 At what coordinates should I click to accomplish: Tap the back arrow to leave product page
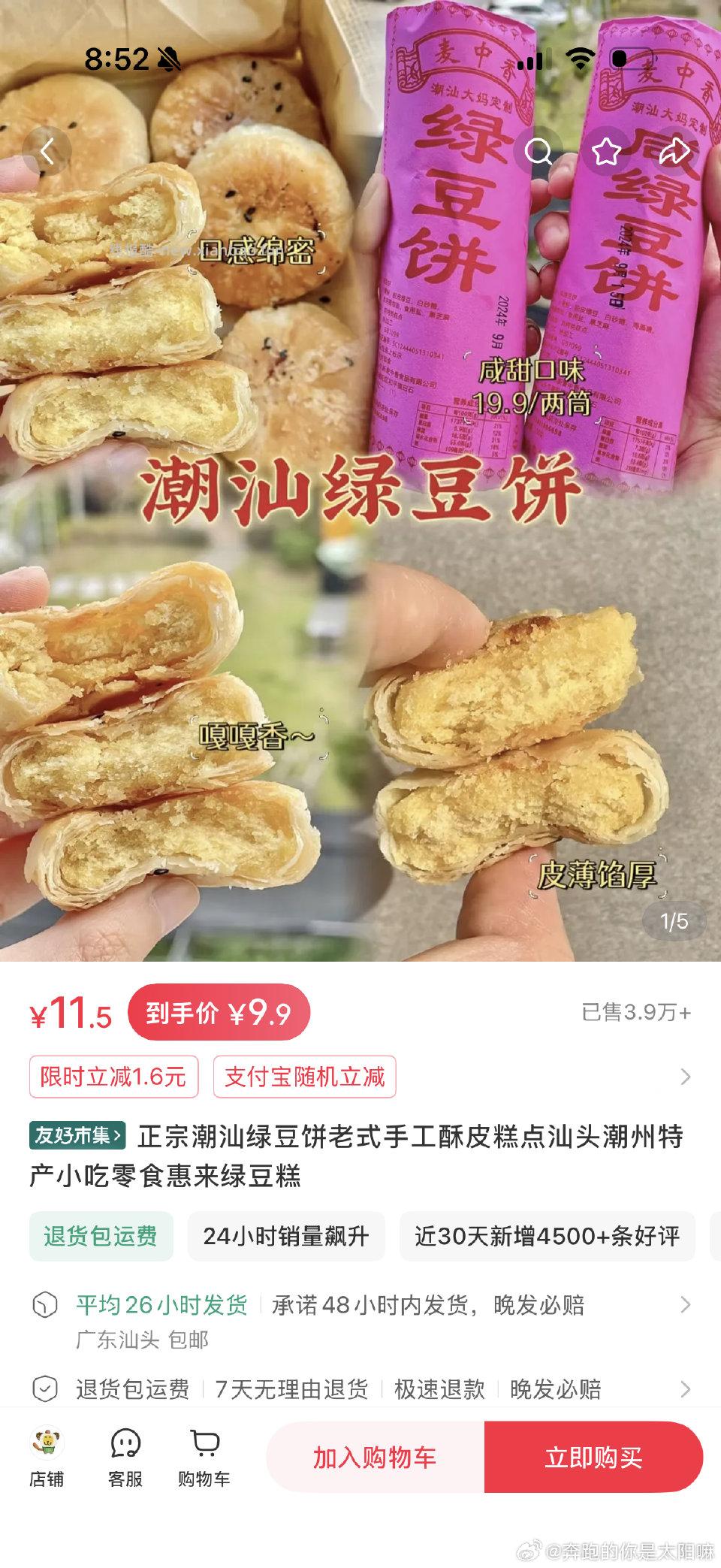coord(47,150)
